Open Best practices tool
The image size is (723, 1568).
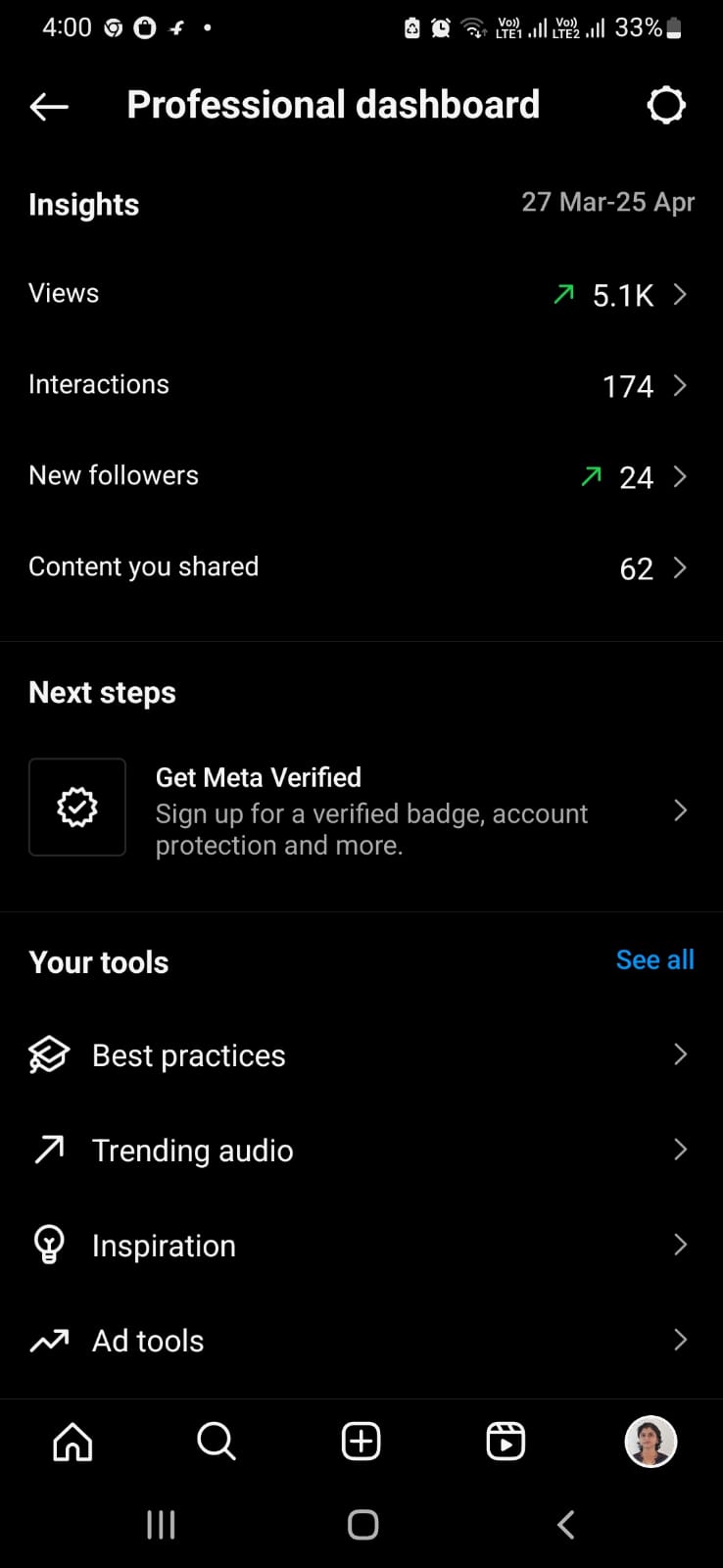(x=361, y=1055)
